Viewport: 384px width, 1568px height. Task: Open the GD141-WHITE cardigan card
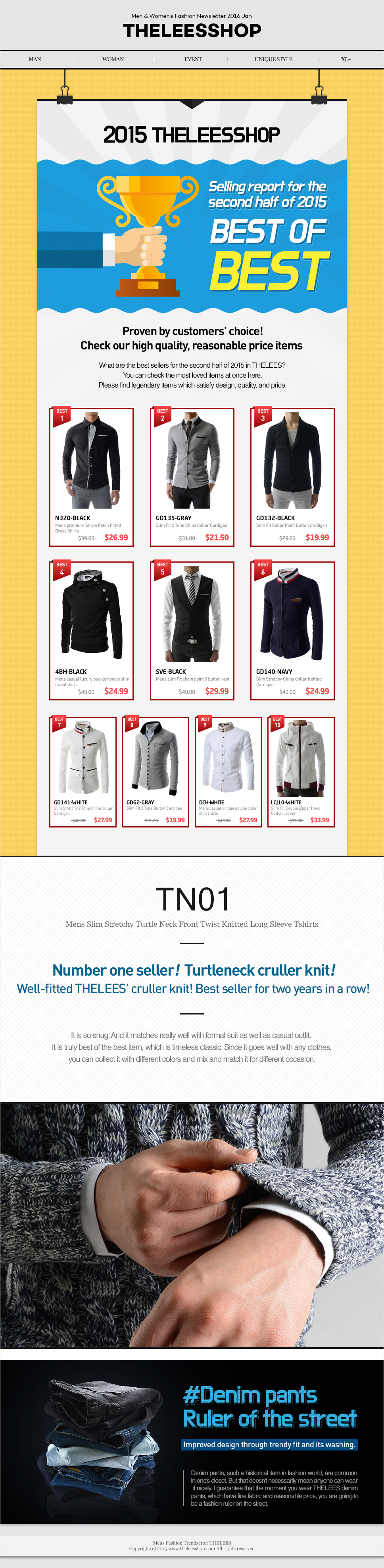pos(83,771)
